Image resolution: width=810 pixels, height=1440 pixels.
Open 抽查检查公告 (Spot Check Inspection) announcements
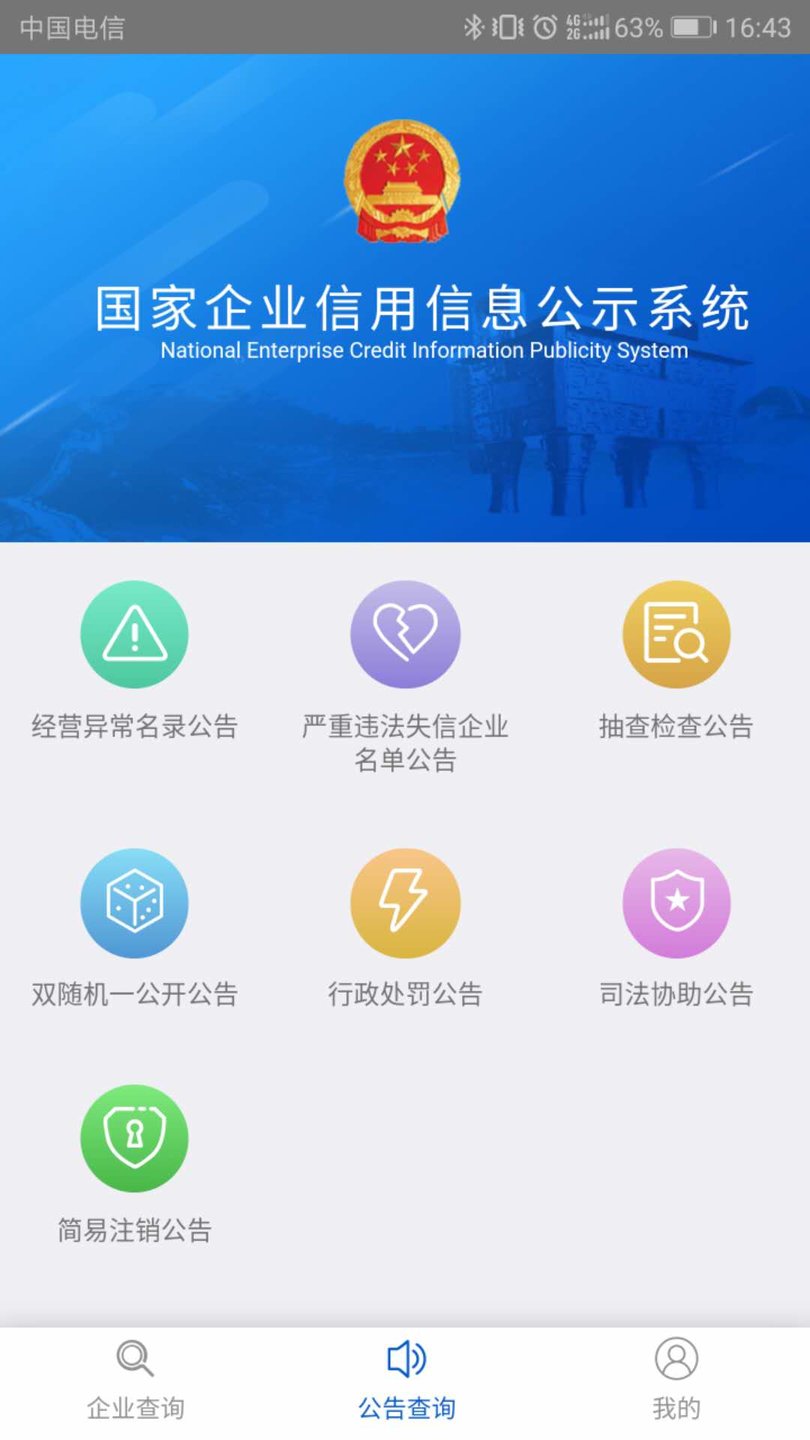coord(675,633)
